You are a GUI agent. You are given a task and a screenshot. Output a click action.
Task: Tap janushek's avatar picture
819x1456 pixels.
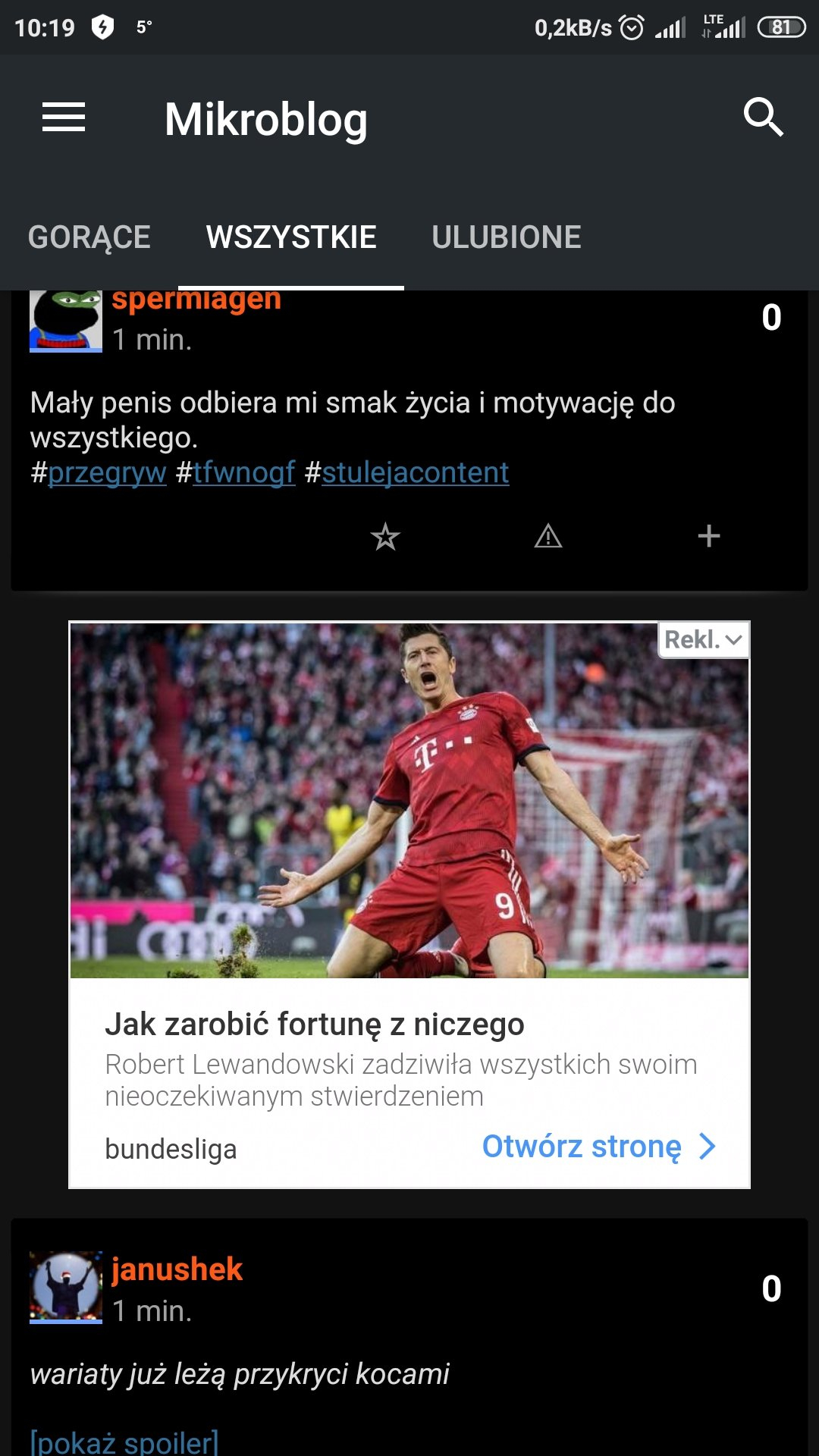pos(66,1287)
